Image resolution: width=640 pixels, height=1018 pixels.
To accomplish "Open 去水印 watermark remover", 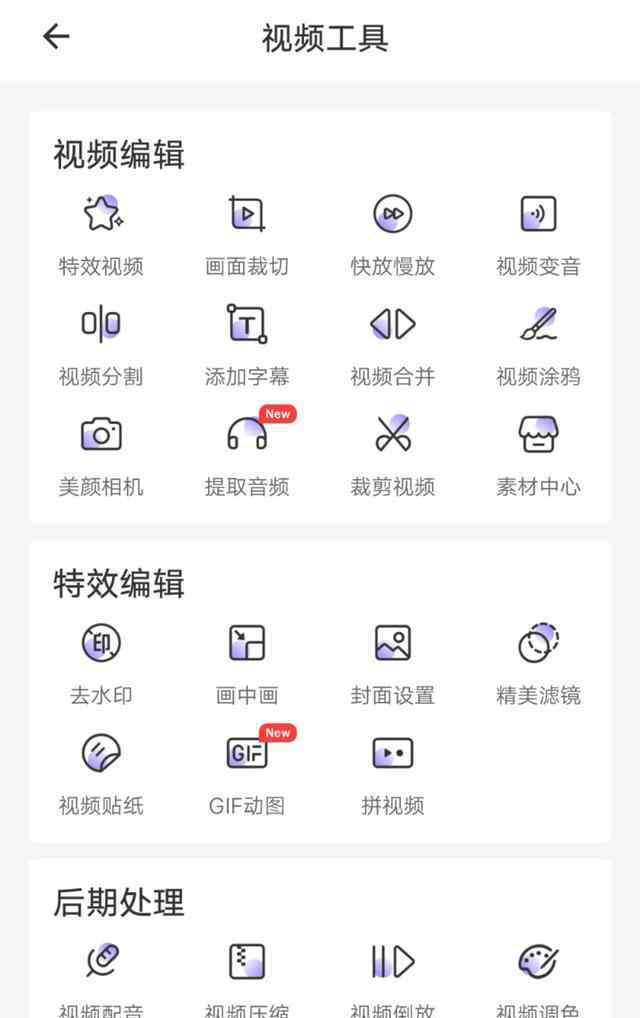I will (x=101, y=662).
